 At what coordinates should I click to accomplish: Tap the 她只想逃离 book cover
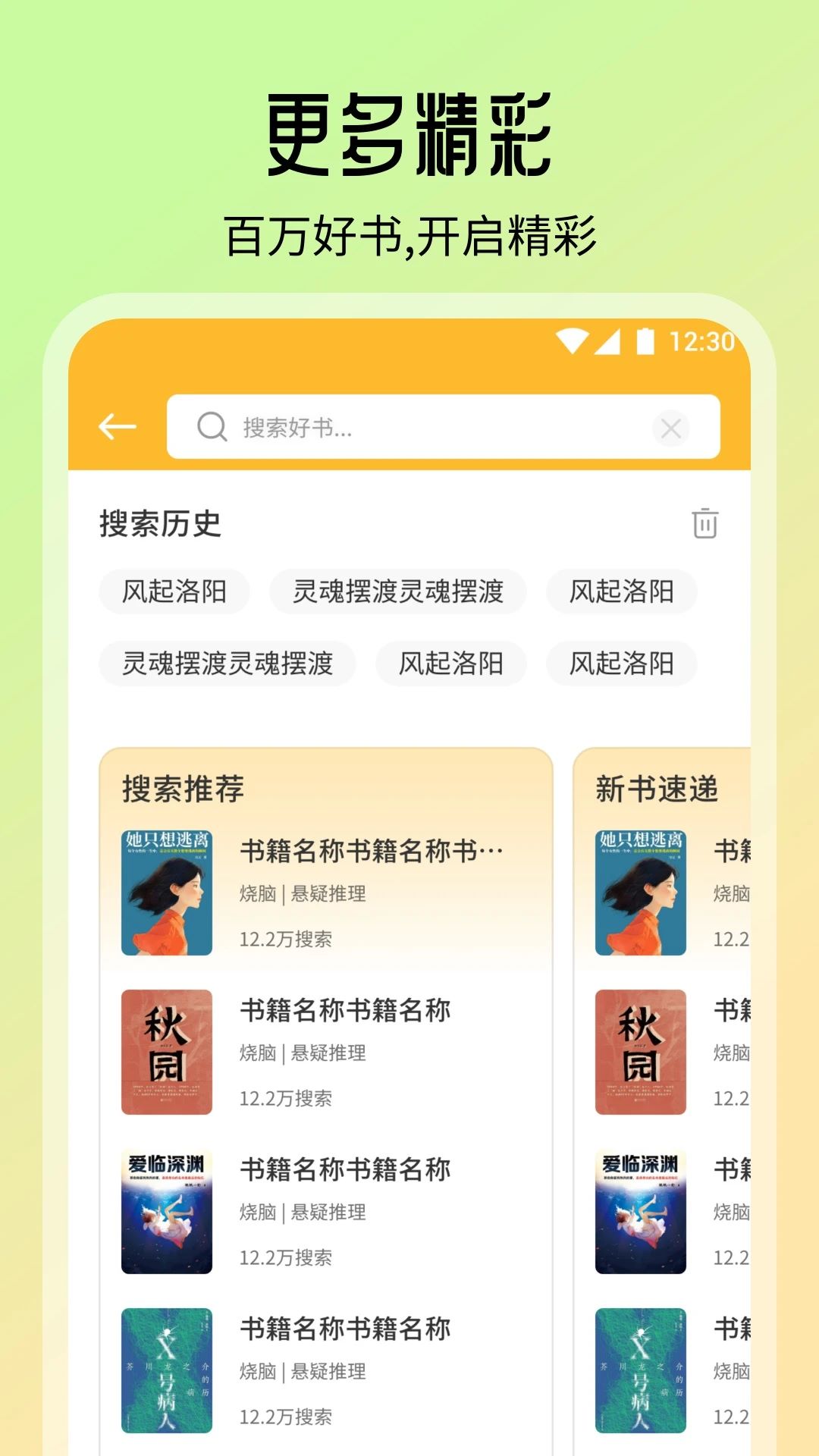point(167,892)
